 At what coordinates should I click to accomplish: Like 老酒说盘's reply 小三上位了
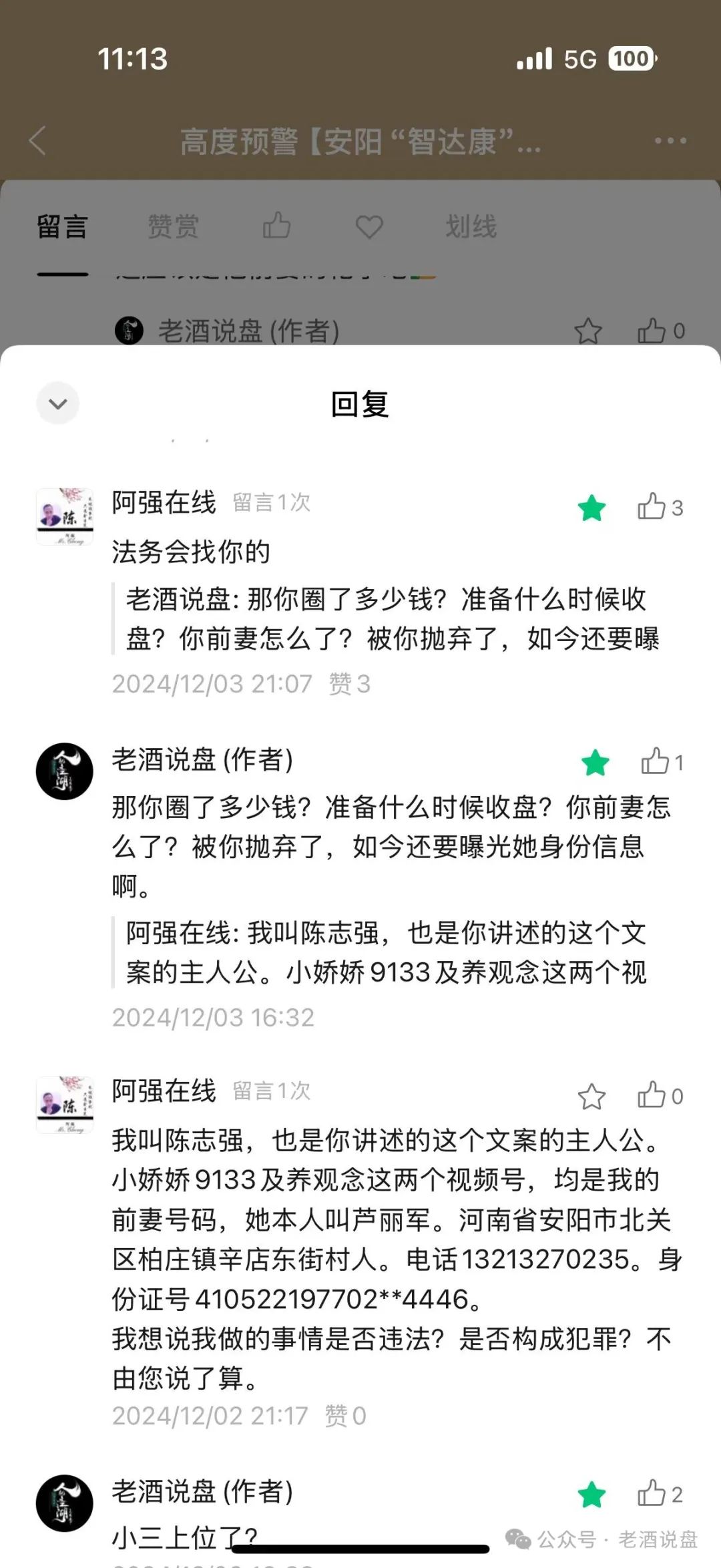point(652,1494)
